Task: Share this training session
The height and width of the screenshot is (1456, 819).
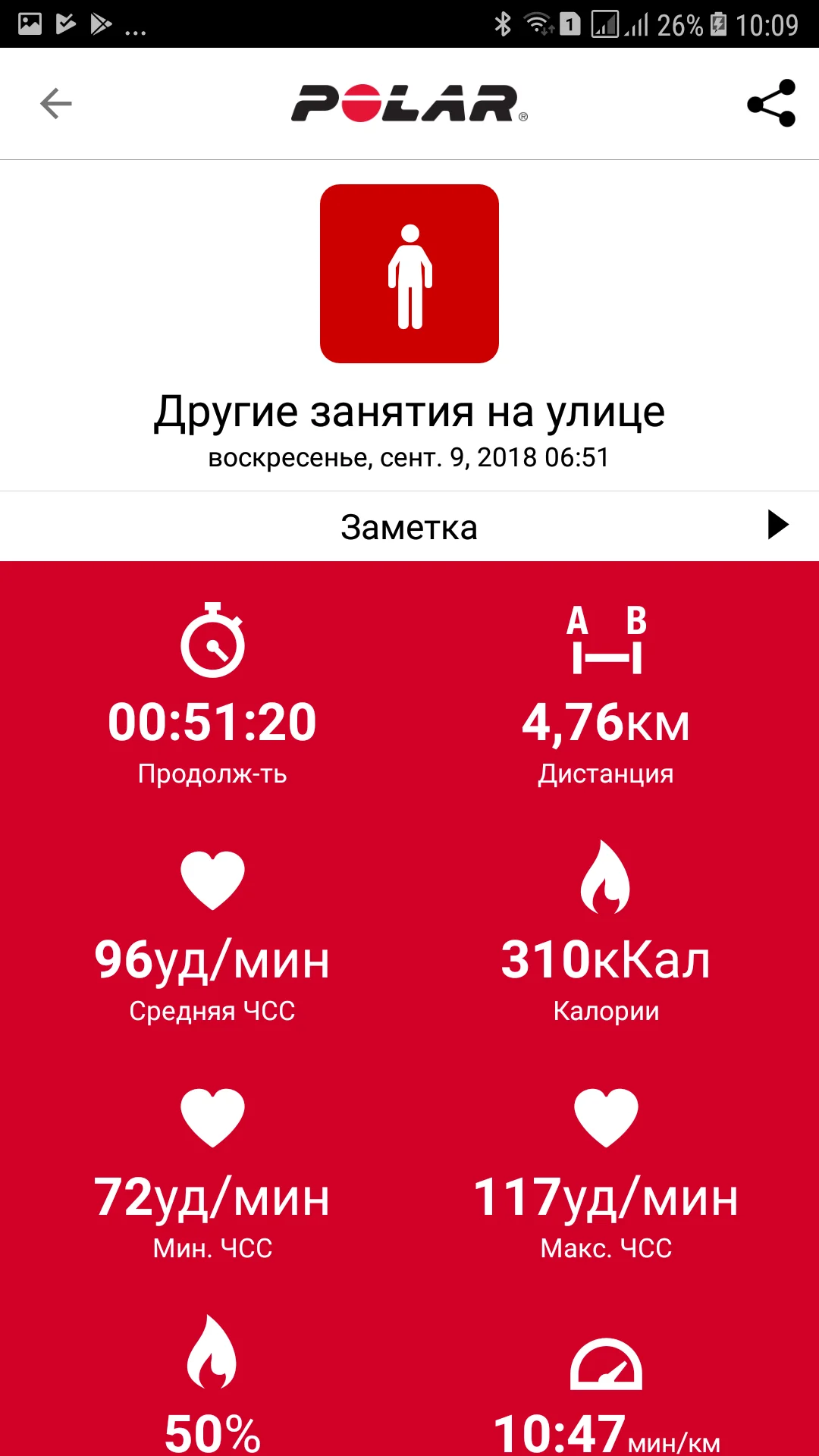Action: pos(771,103)
